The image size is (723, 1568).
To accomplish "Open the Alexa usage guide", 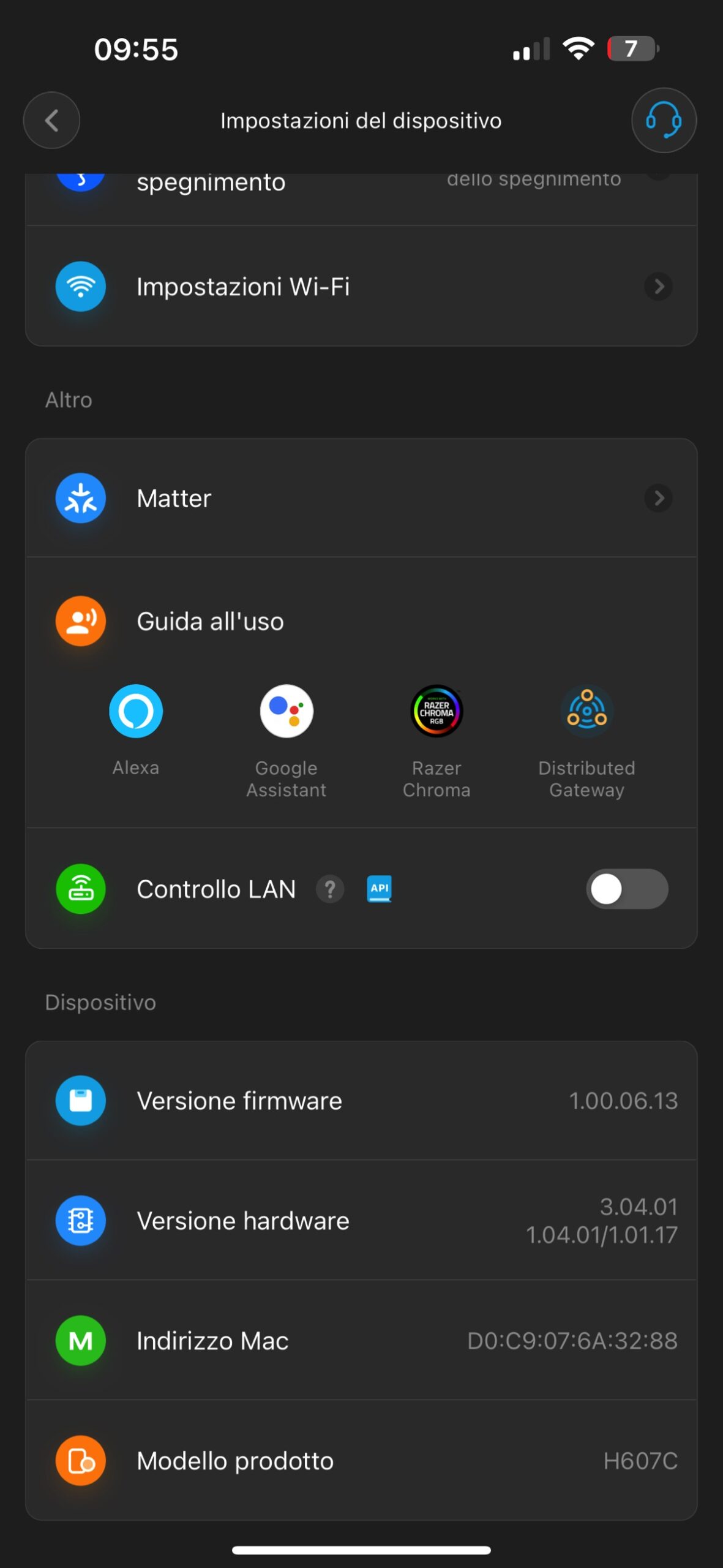I will 136,712.
